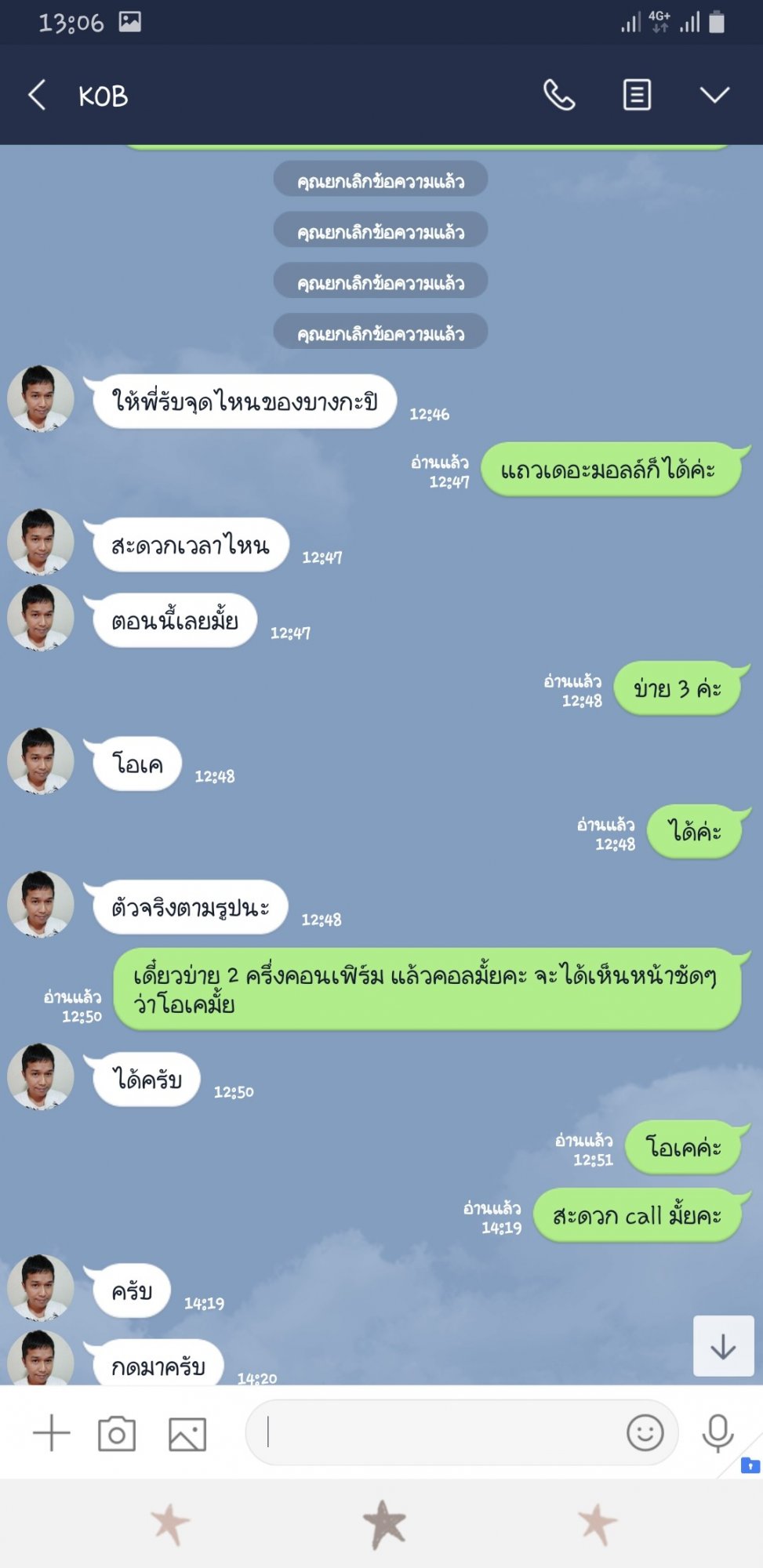Open the camera to take a photo
The height and width of the screenshot is (1568, 763).
(117, 1434)
